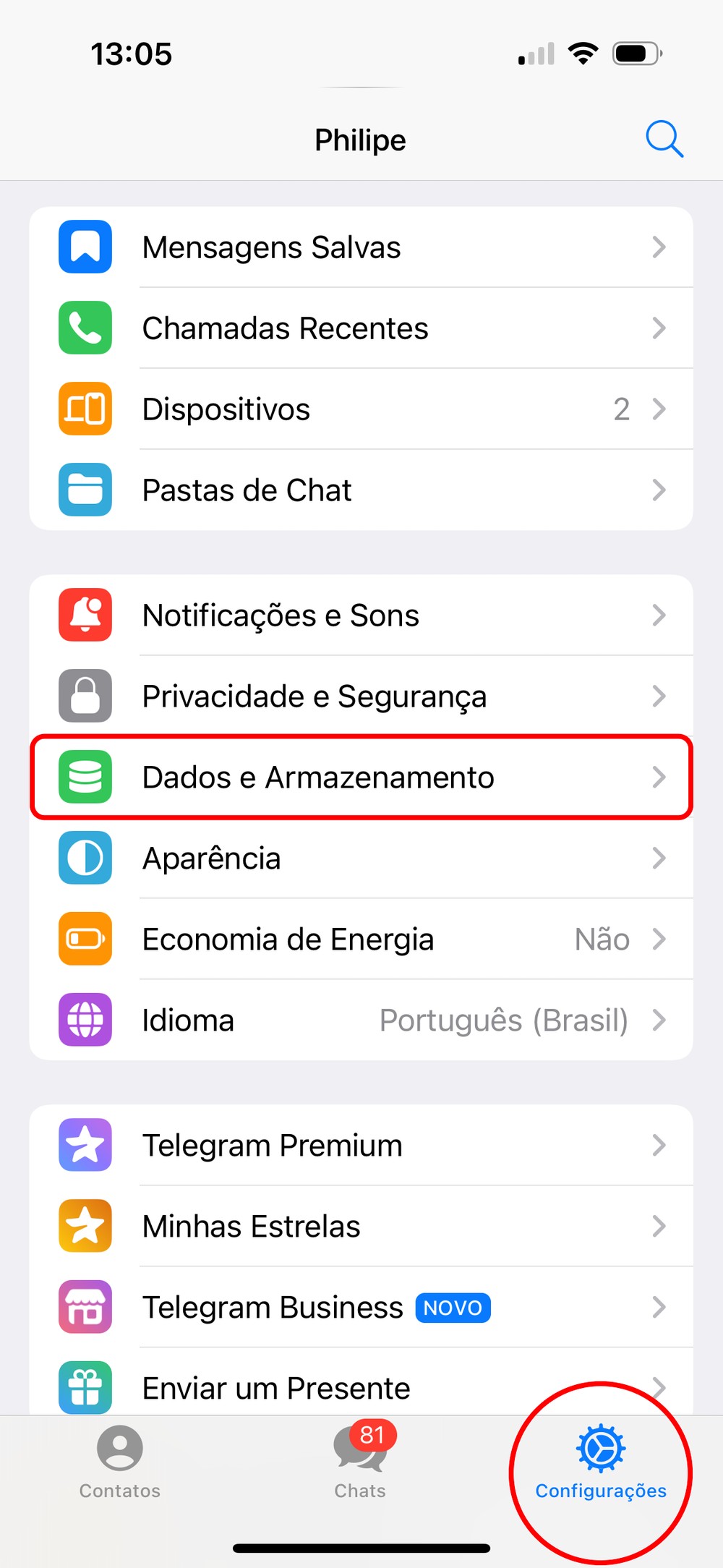The height and width of the screenshot is (1568, 723).
Task: Change Idioma language setting
Action: 361,1021
